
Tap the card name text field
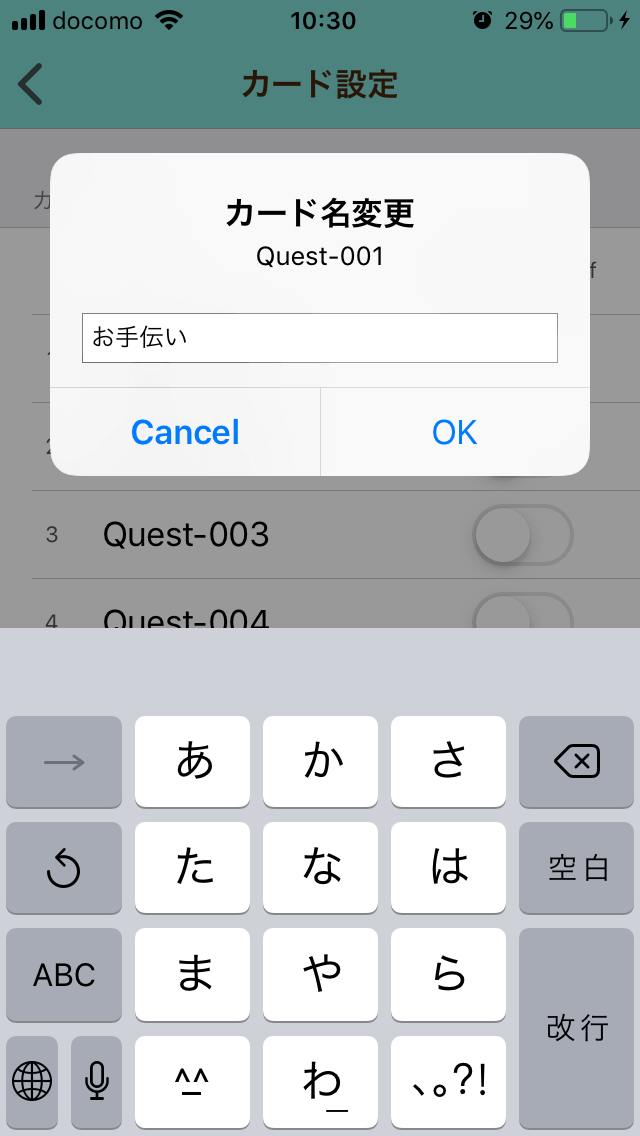click(320, 338)
